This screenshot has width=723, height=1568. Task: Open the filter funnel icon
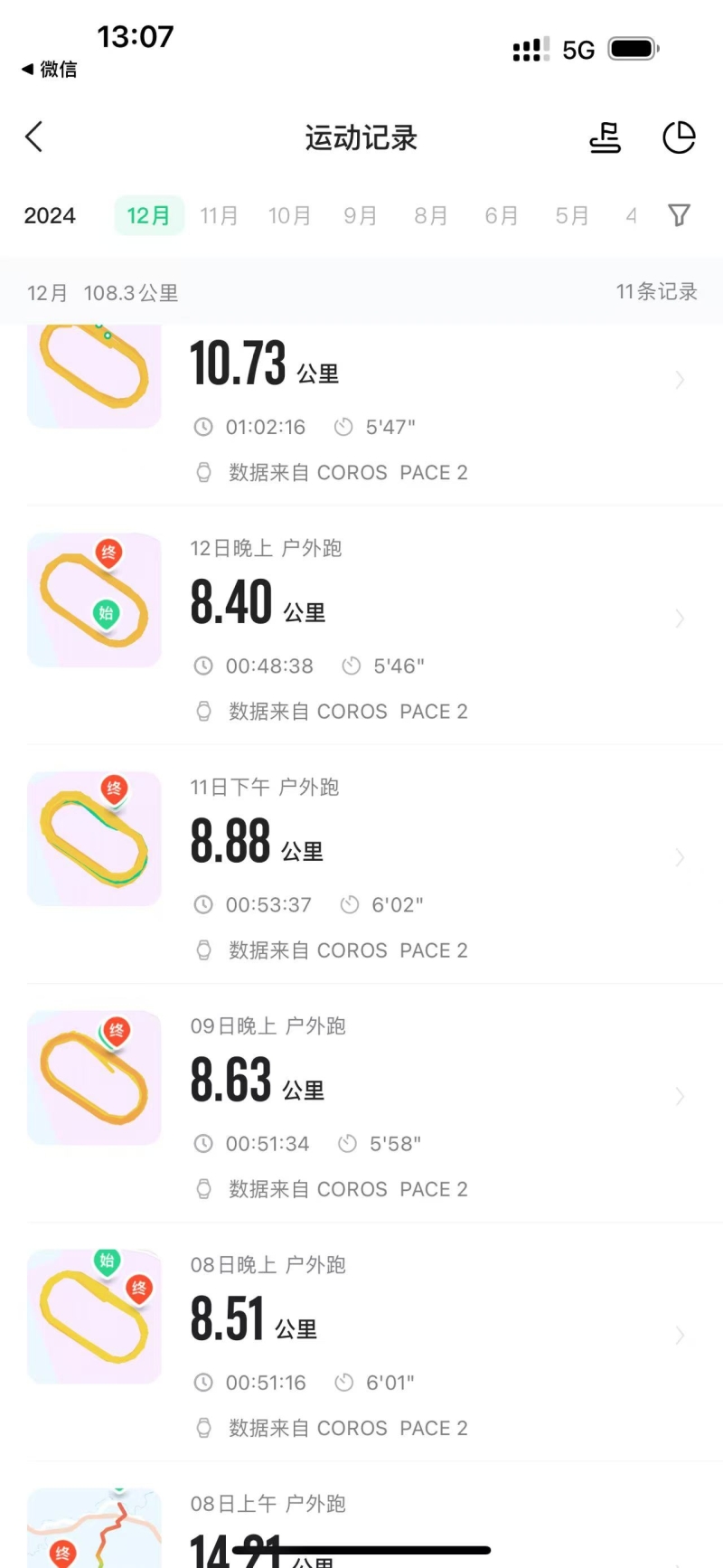pos(679,215)
